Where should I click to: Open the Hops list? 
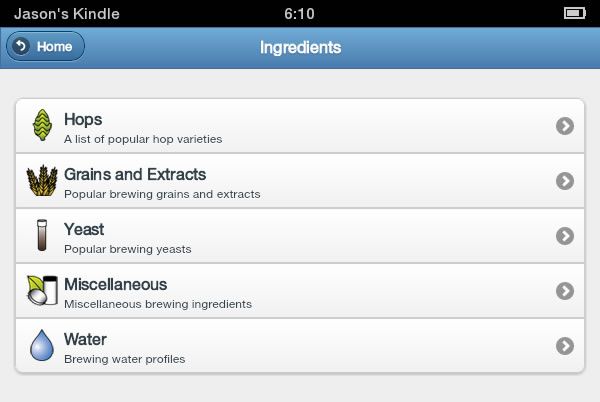(x=300, y=126)
